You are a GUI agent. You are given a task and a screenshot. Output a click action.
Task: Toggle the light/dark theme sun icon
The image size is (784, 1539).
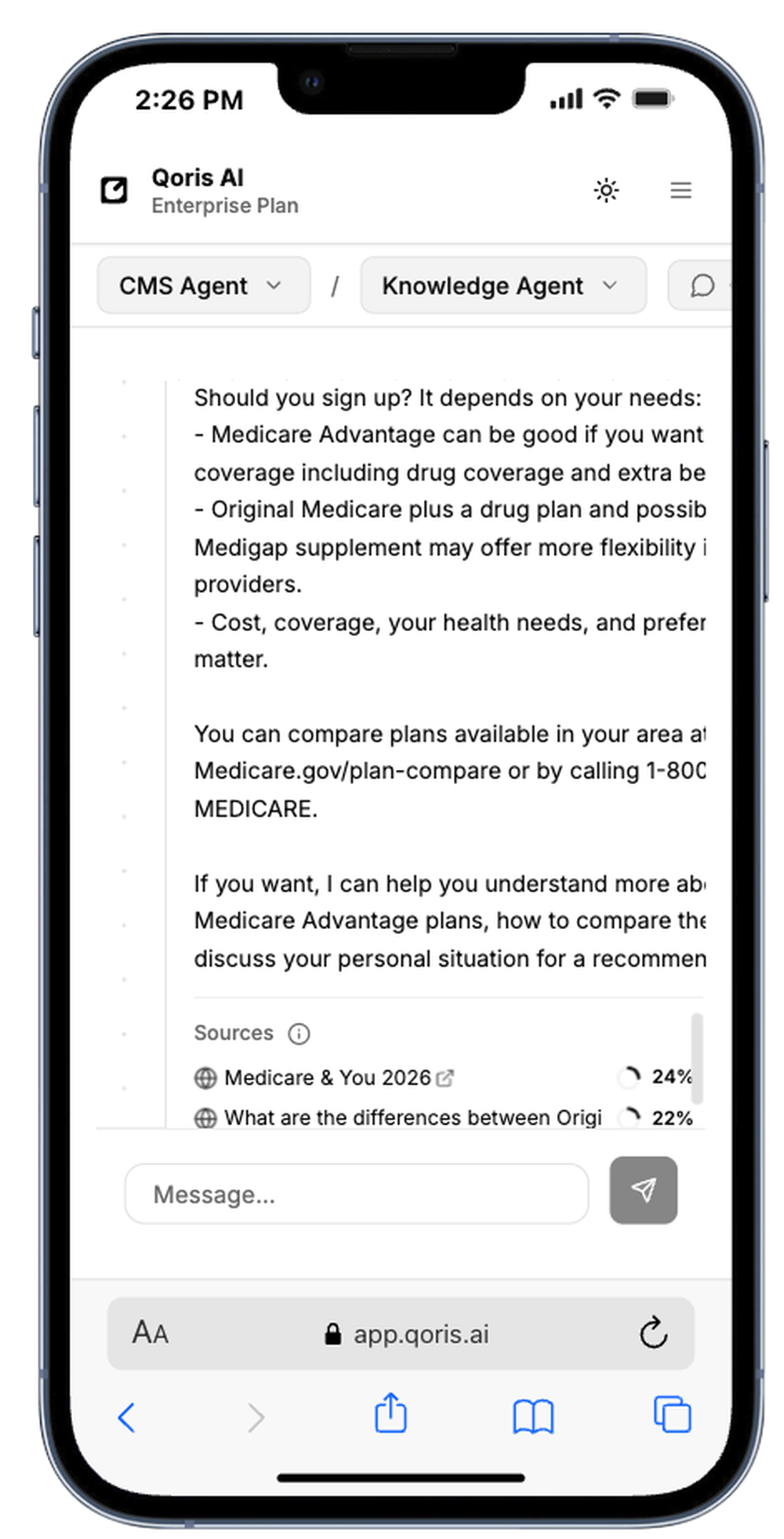tap(605, 191)
